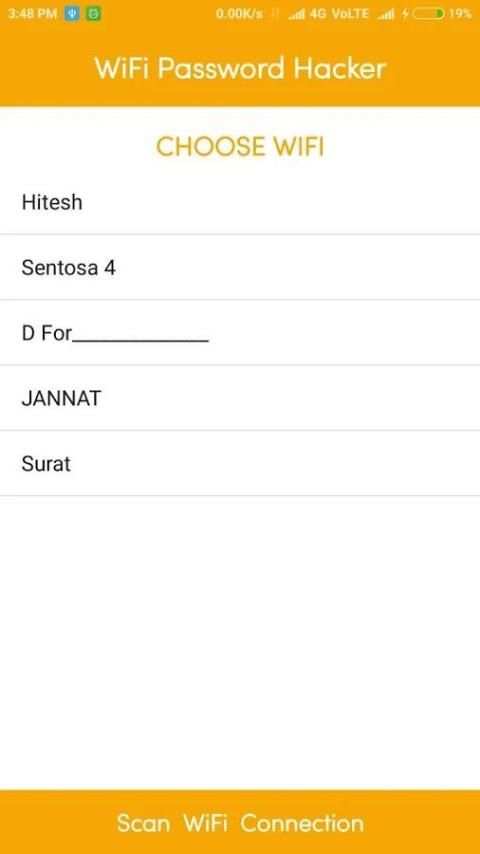Viewport: 480px width, 854px height.
Task: Choose the Sentosa 4 network
Action: click(x=240, y=267)
